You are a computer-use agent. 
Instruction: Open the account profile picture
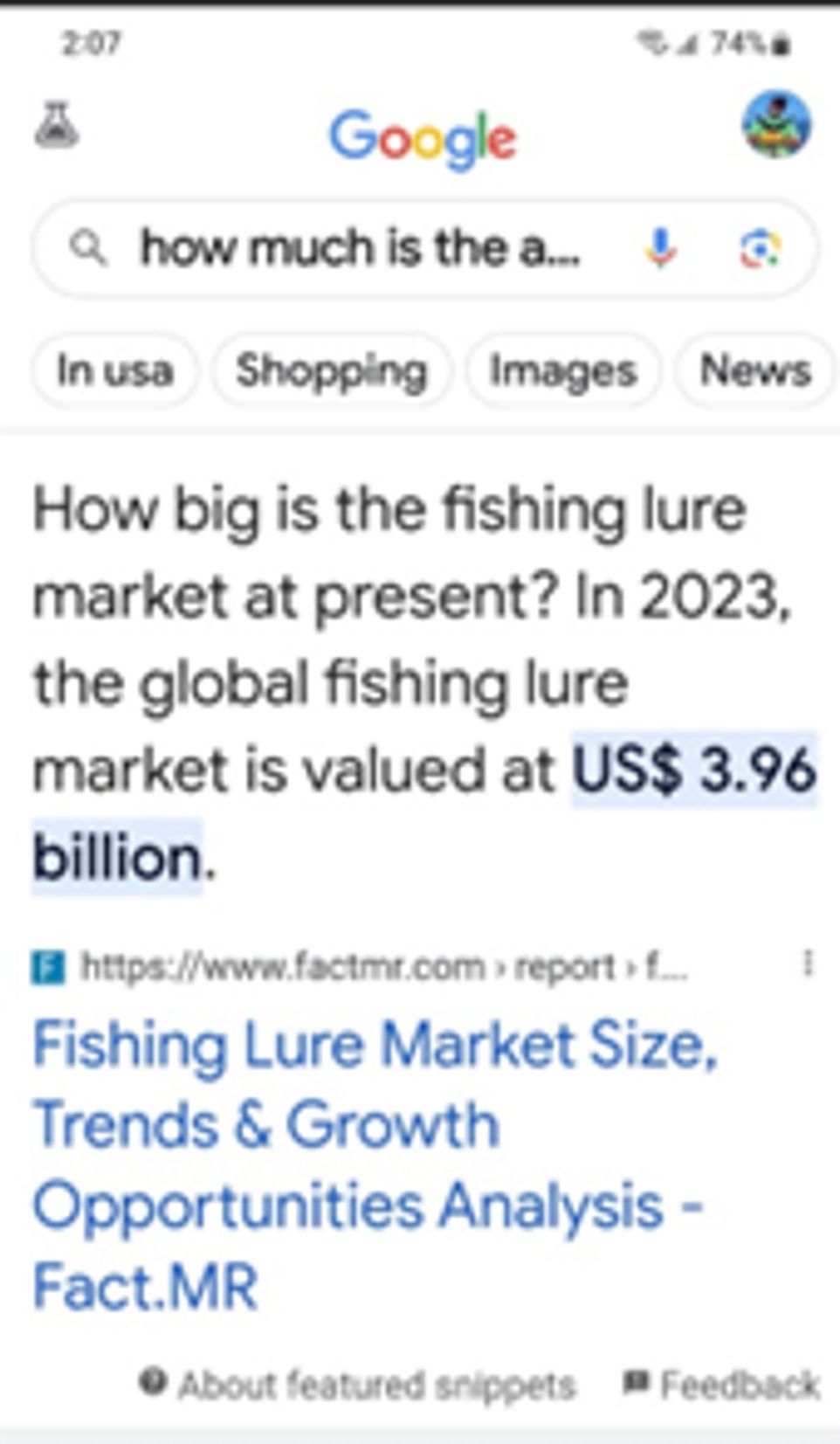775,125
